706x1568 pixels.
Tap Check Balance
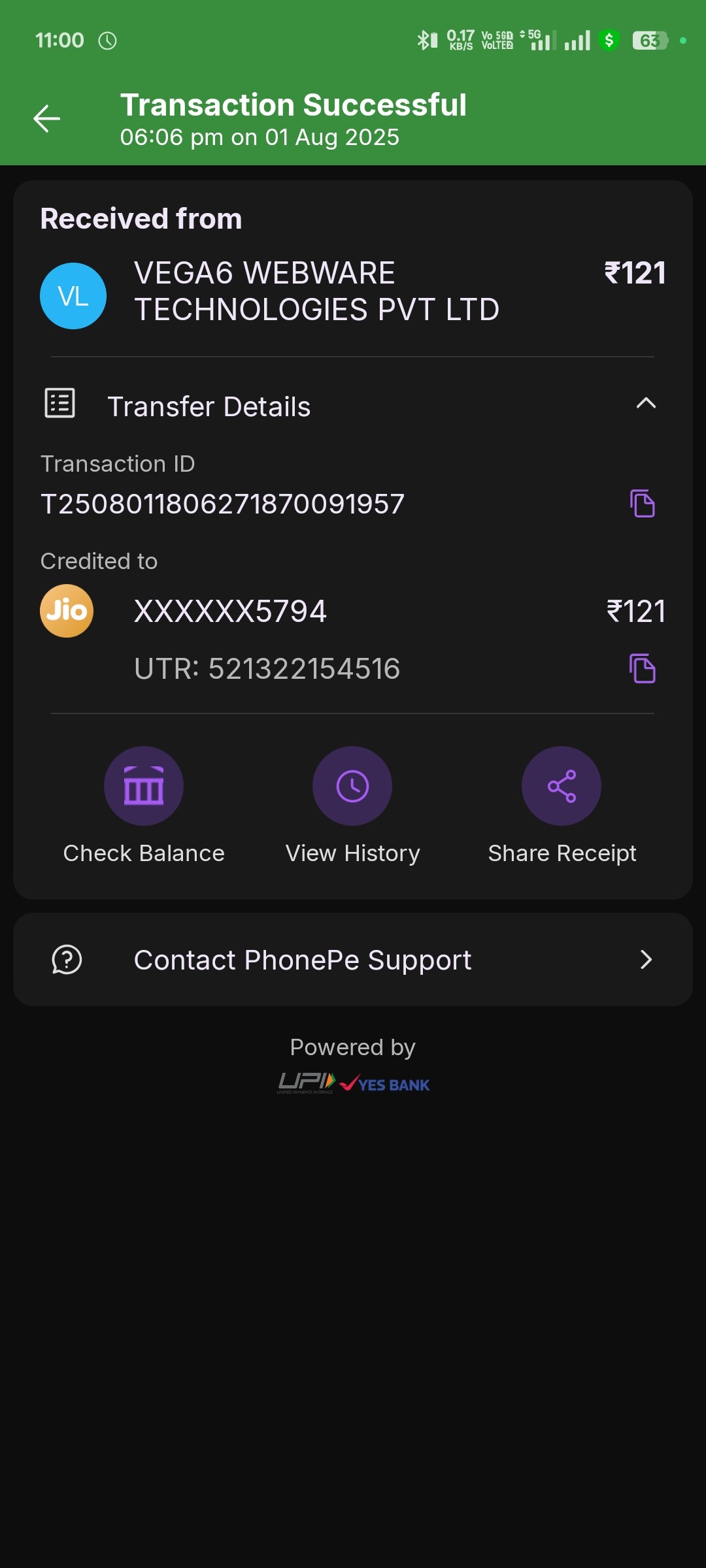[x=144, y=787]
